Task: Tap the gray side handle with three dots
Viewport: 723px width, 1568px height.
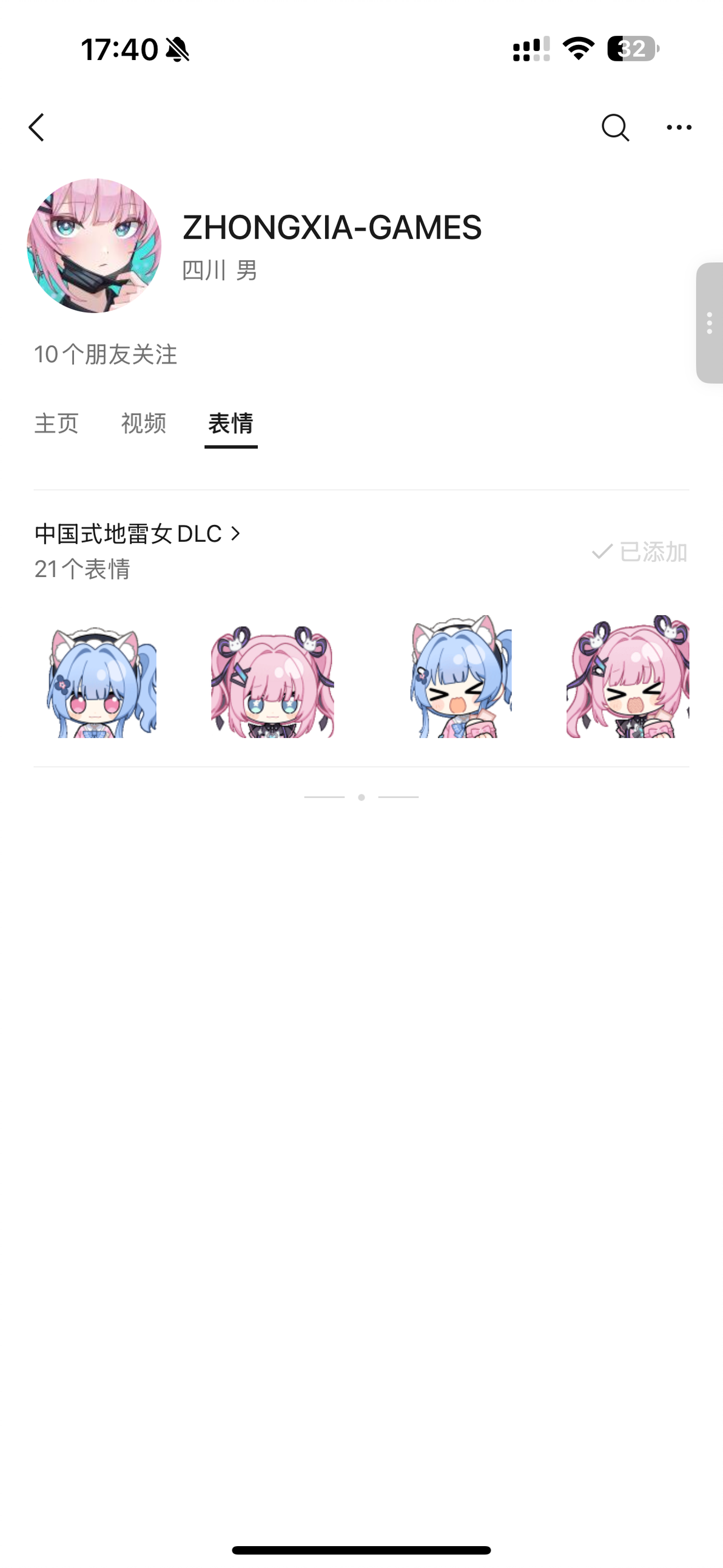Action: (x=710, y=323)
